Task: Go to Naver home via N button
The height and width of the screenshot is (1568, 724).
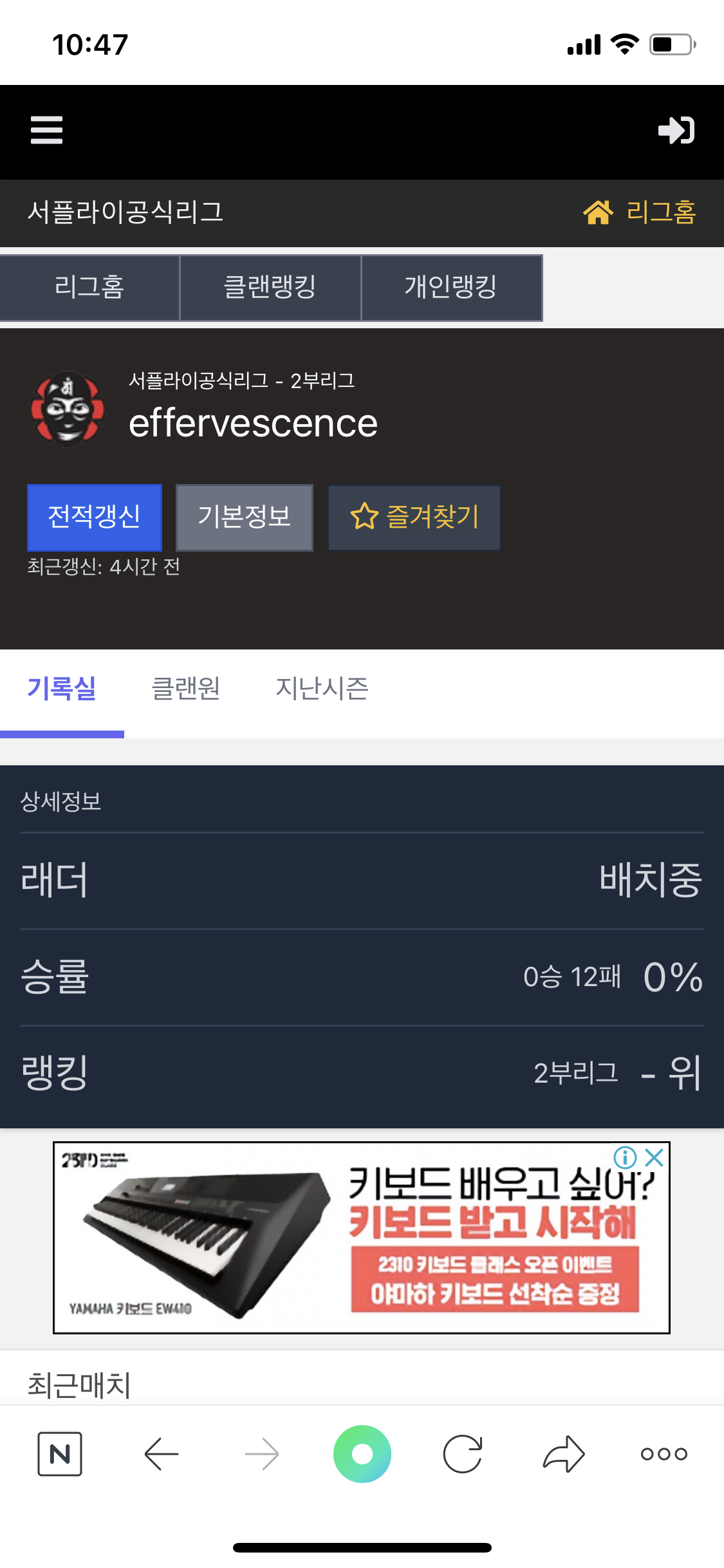Action: tap(60, 1453)
